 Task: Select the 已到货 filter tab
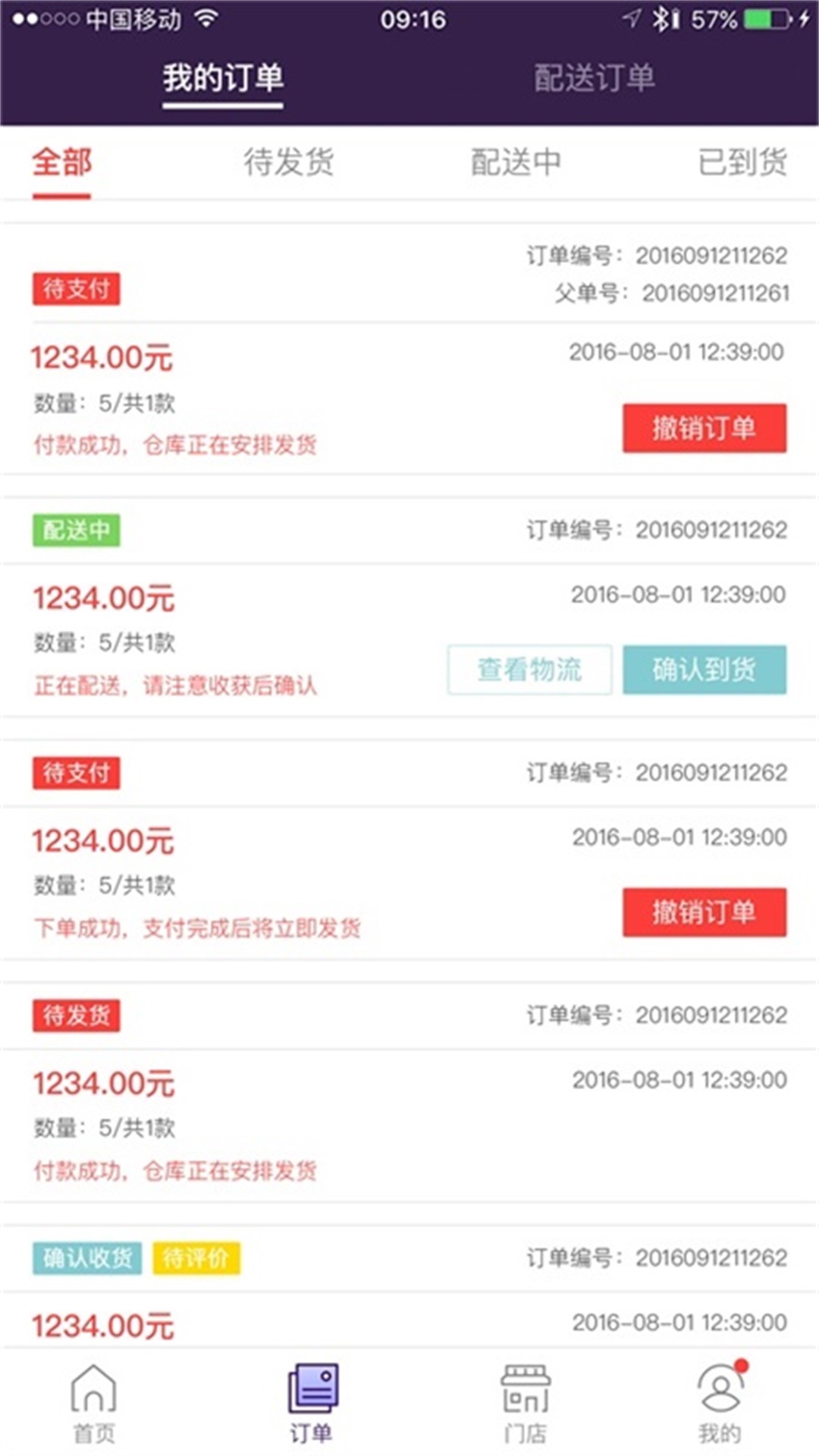pyautogui.click(x=742, y=162)
